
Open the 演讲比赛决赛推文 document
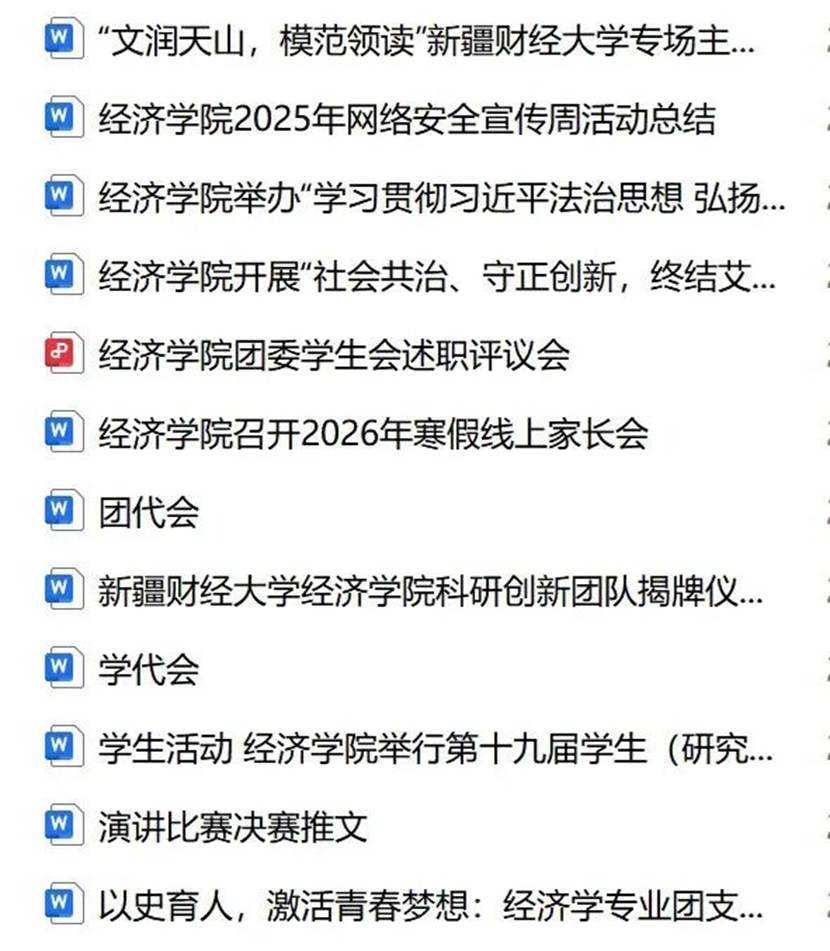[233, 826]
